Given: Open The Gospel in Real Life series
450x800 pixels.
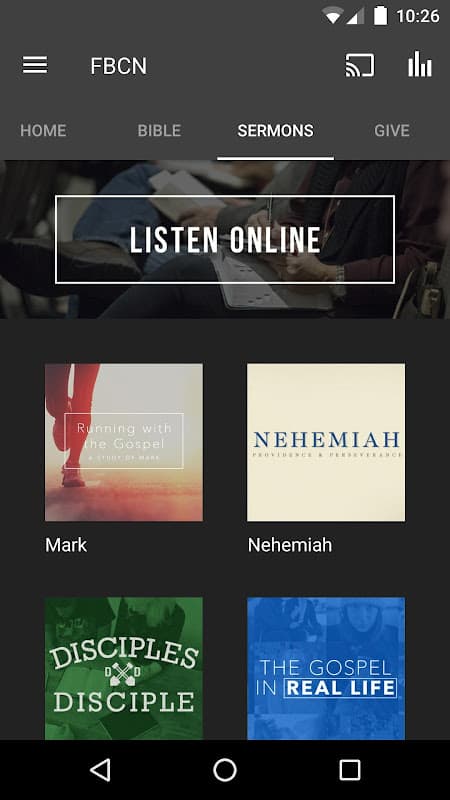Looking at the screenshot, I should point(326,668).
